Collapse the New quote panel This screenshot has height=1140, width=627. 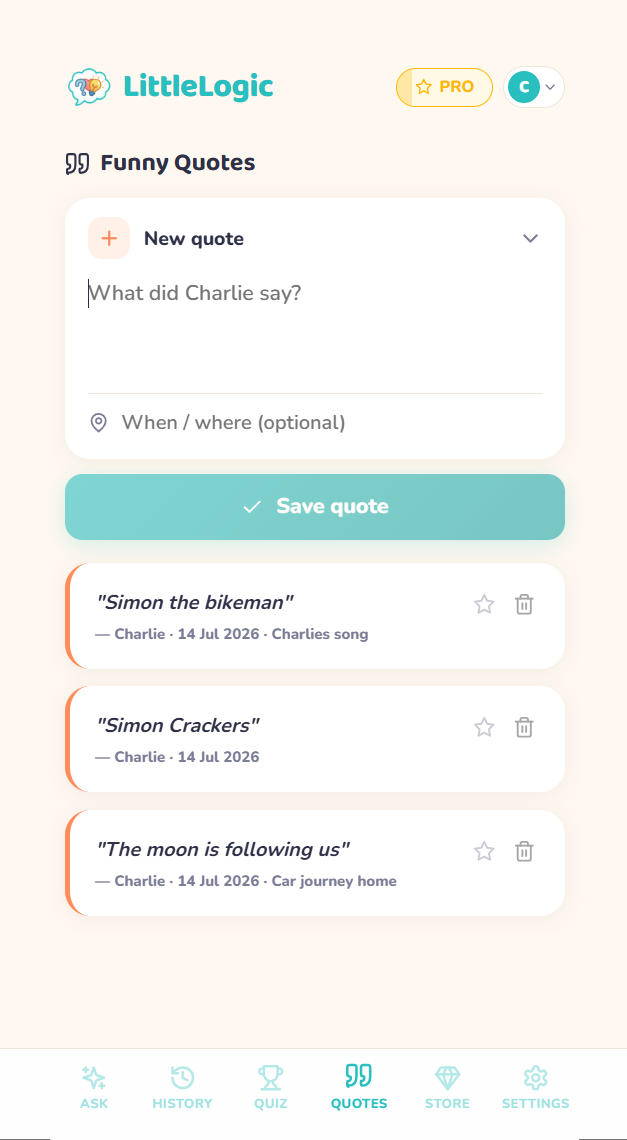click(530, 238)
